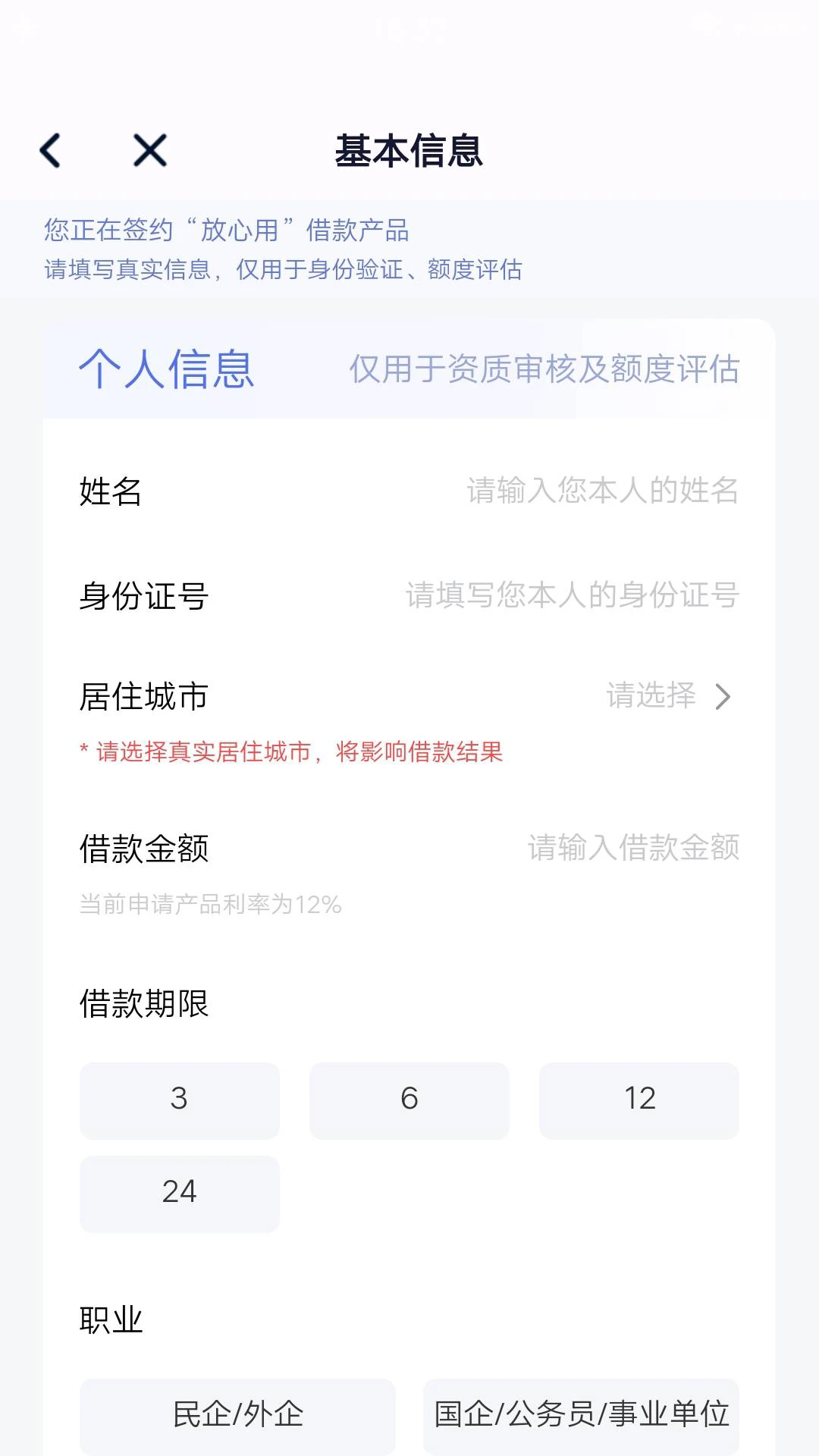Choose the 24-month loan term
819x1456 pixels.
tap(178, 1194)
